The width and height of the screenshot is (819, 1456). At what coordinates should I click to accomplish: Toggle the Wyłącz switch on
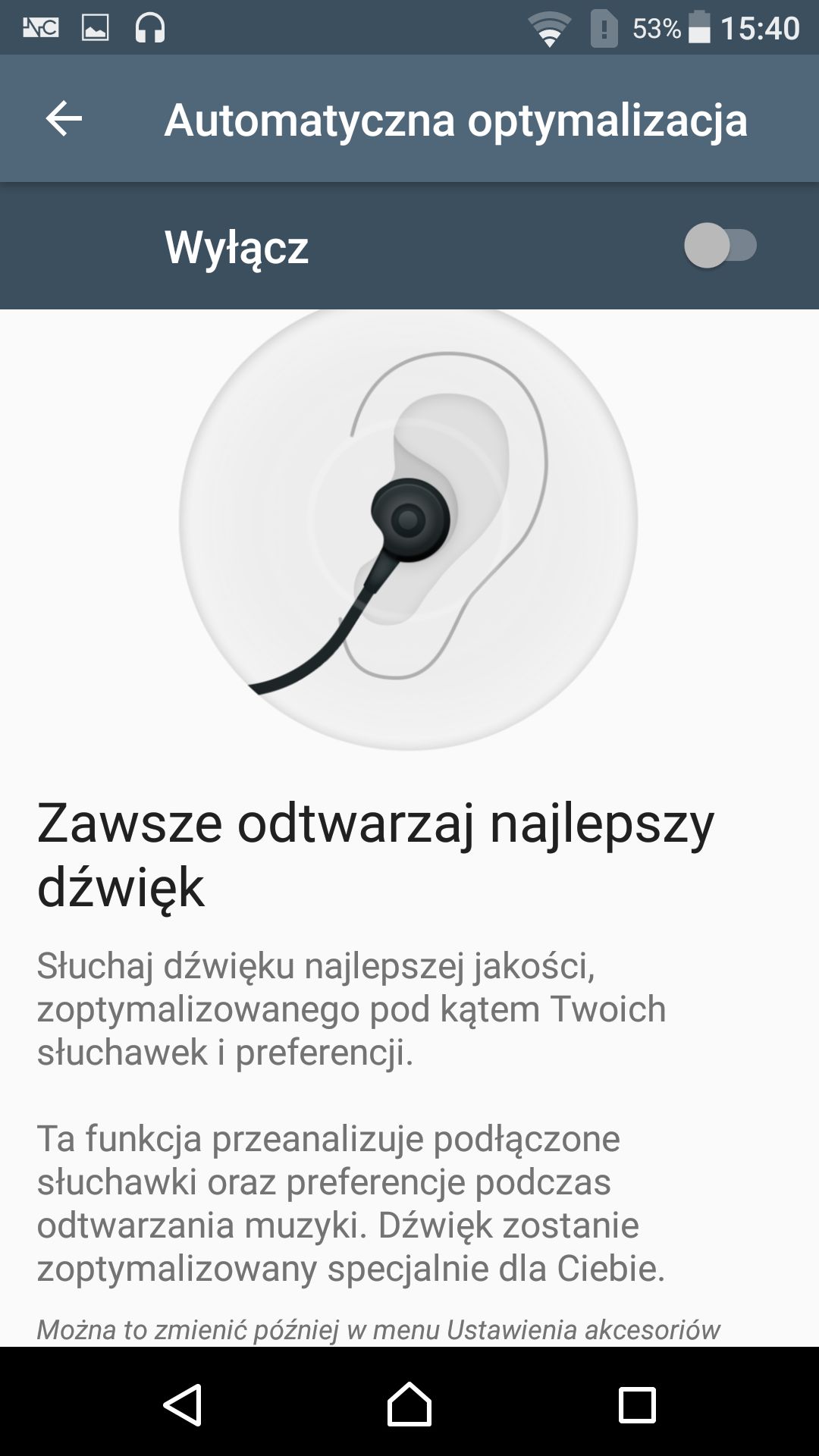click(720, 246)
